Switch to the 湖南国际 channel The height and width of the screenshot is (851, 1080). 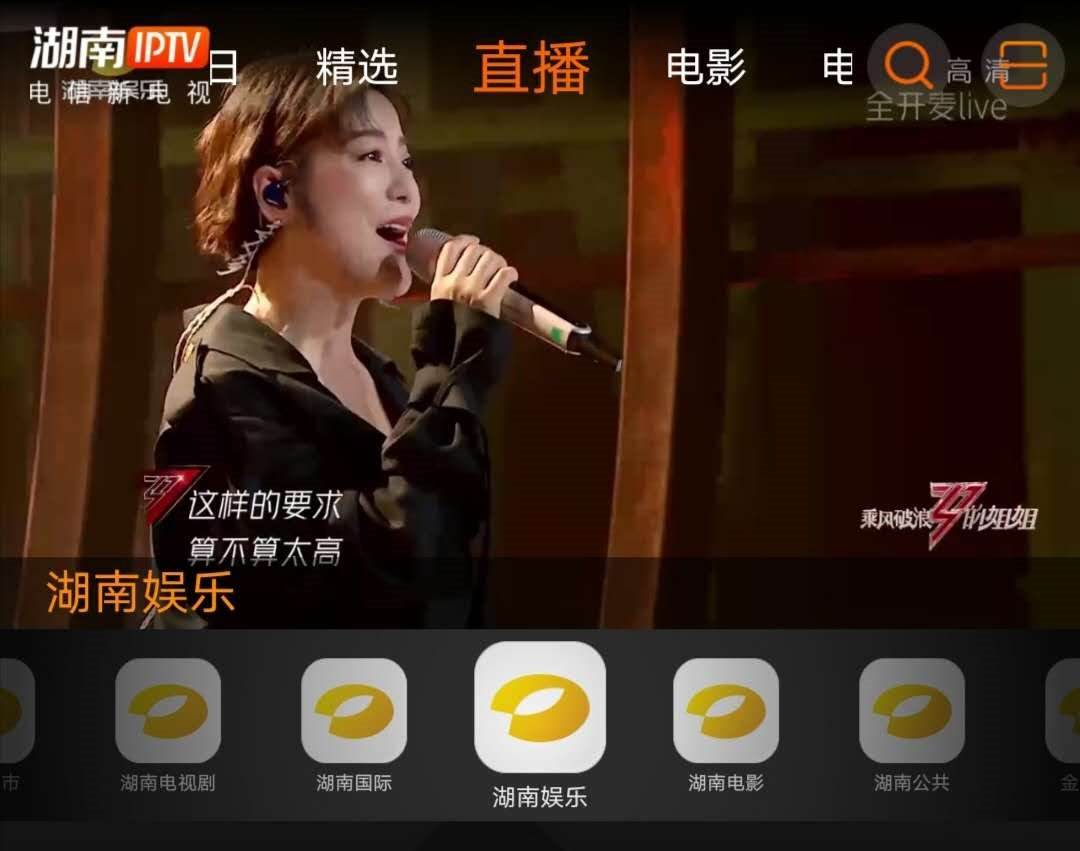coord(354,711)
